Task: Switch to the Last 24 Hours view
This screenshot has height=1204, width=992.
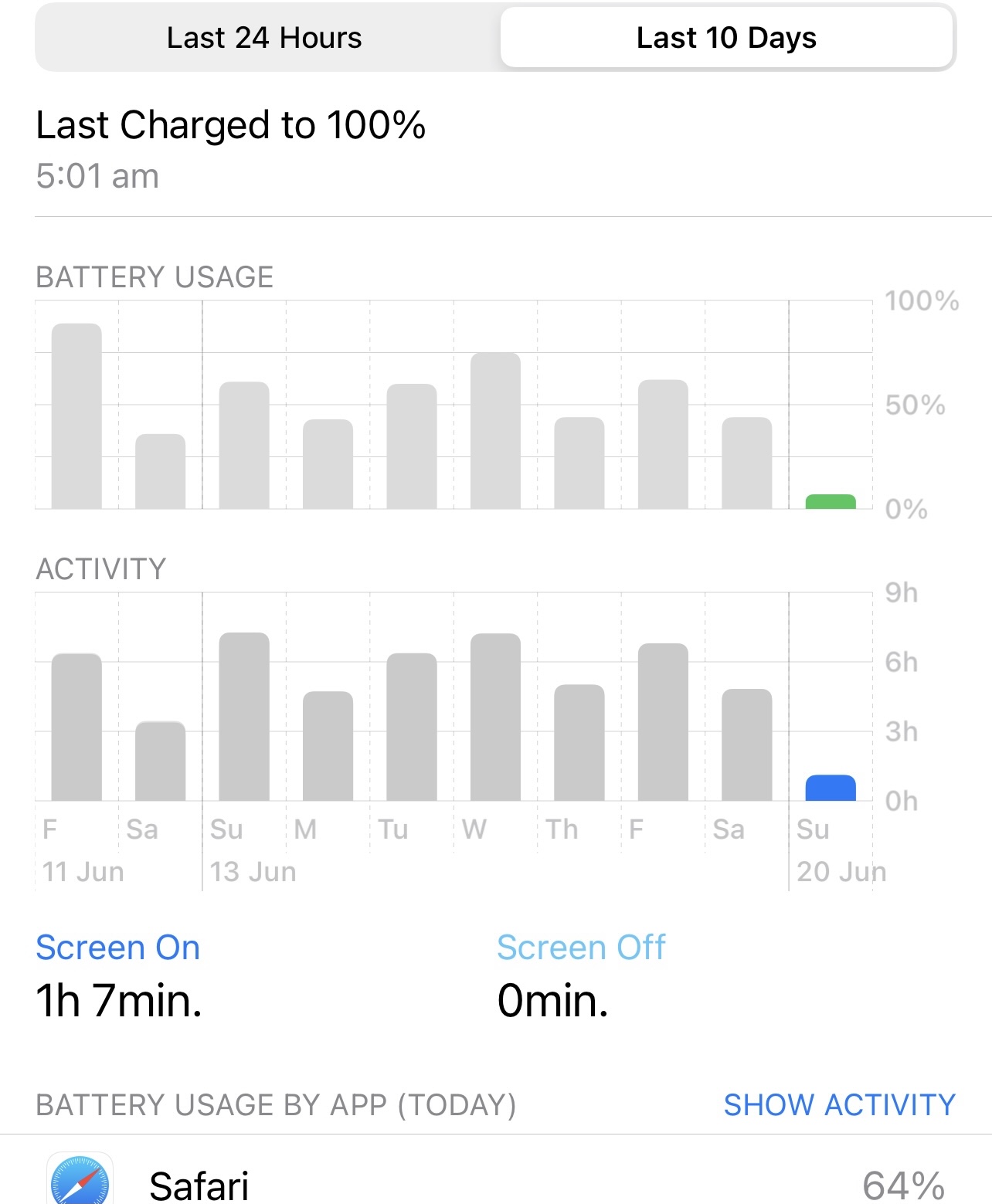Action: (x=264, y=38)
